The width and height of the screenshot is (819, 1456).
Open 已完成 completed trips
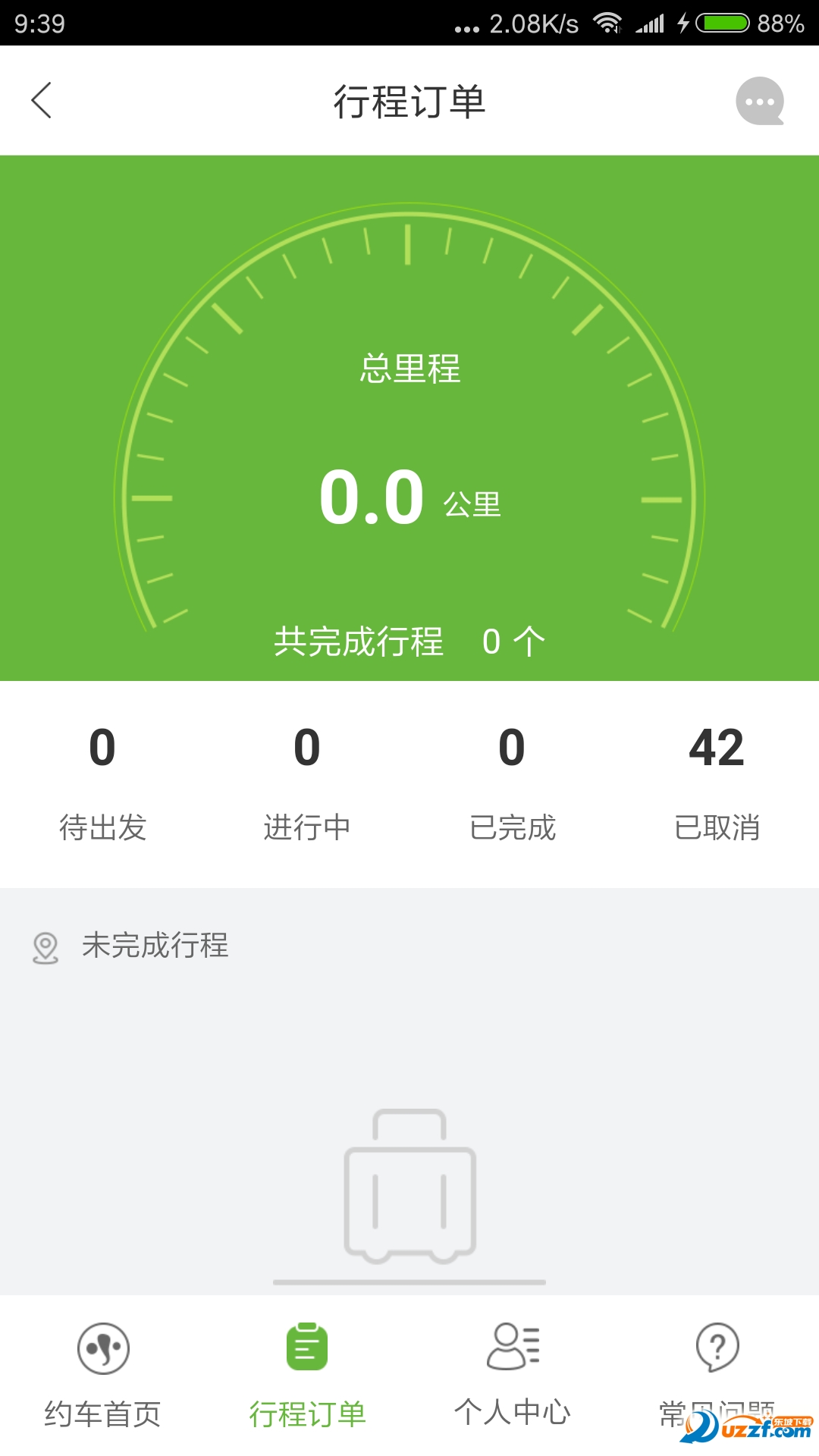point(512,781)
